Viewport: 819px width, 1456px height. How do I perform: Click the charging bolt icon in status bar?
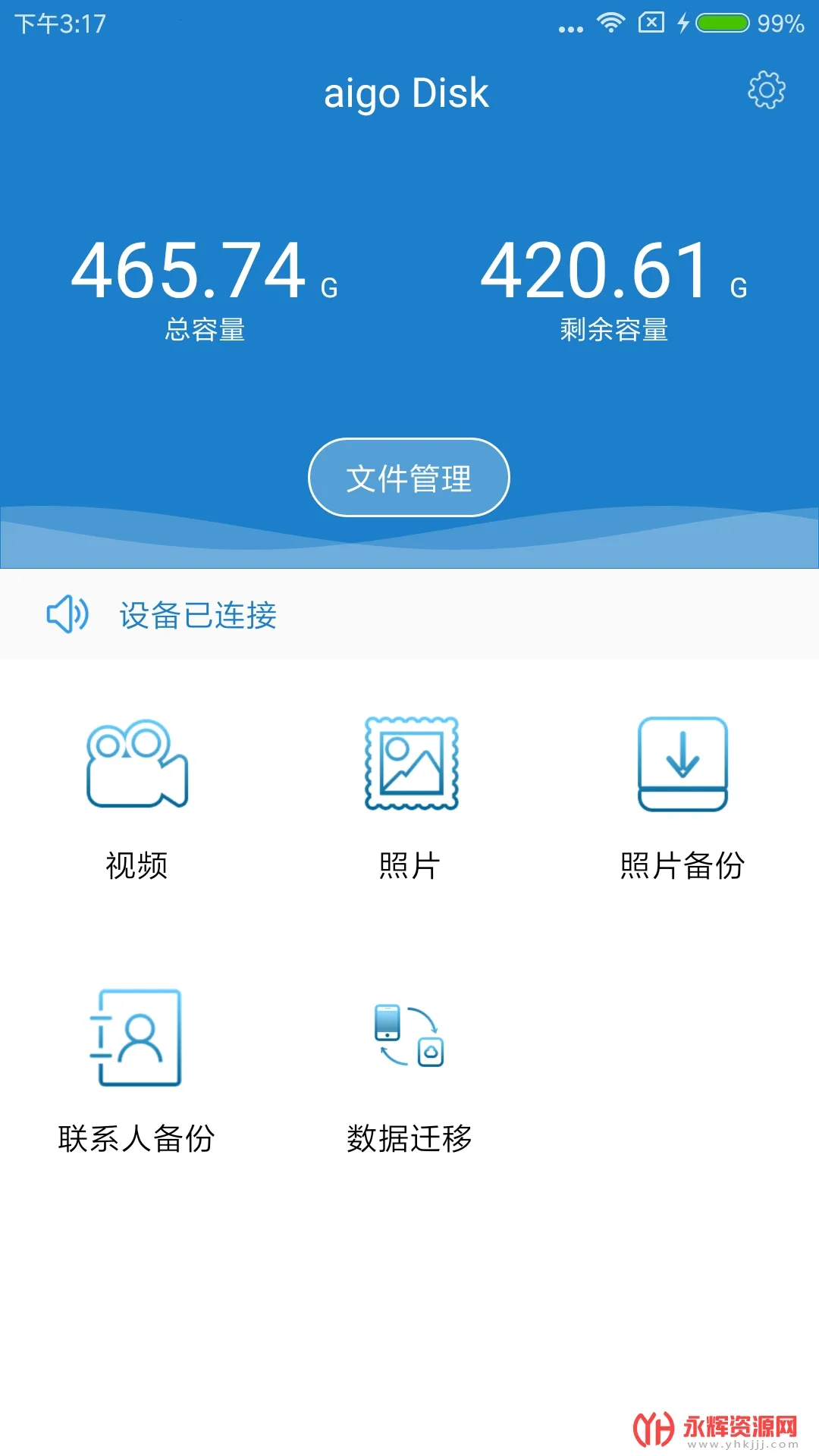tap(684, 23)
